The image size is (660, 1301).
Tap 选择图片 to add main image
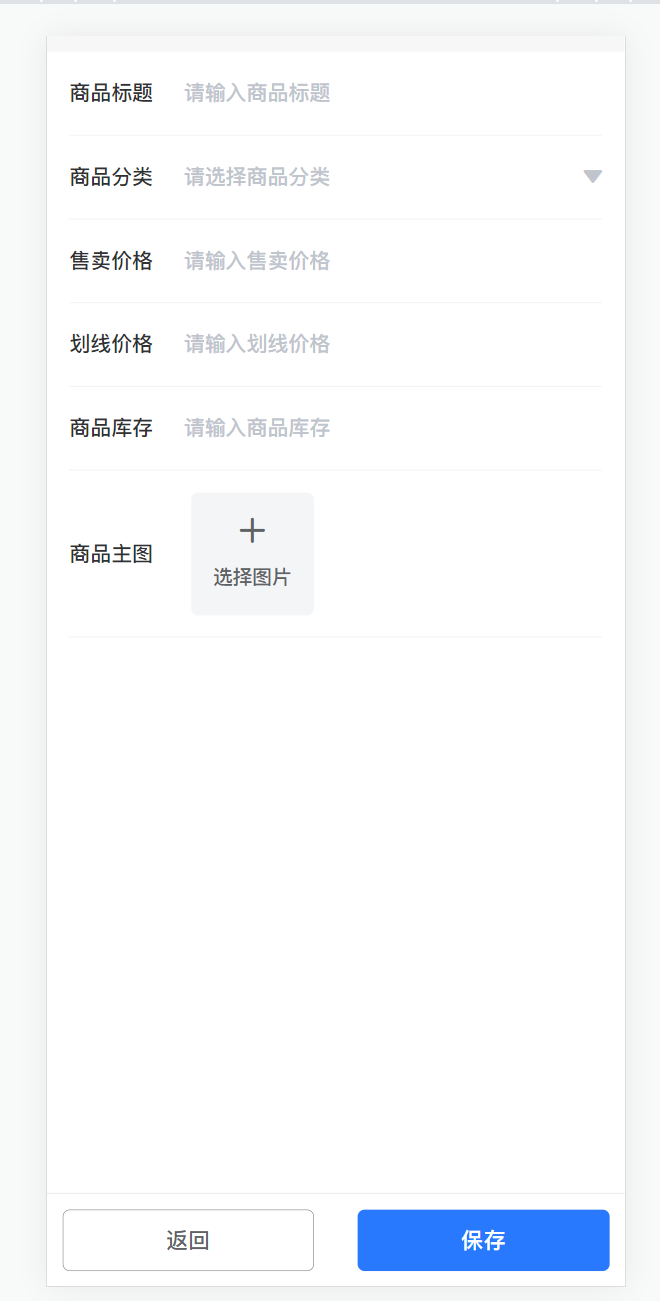click(252, 553)
